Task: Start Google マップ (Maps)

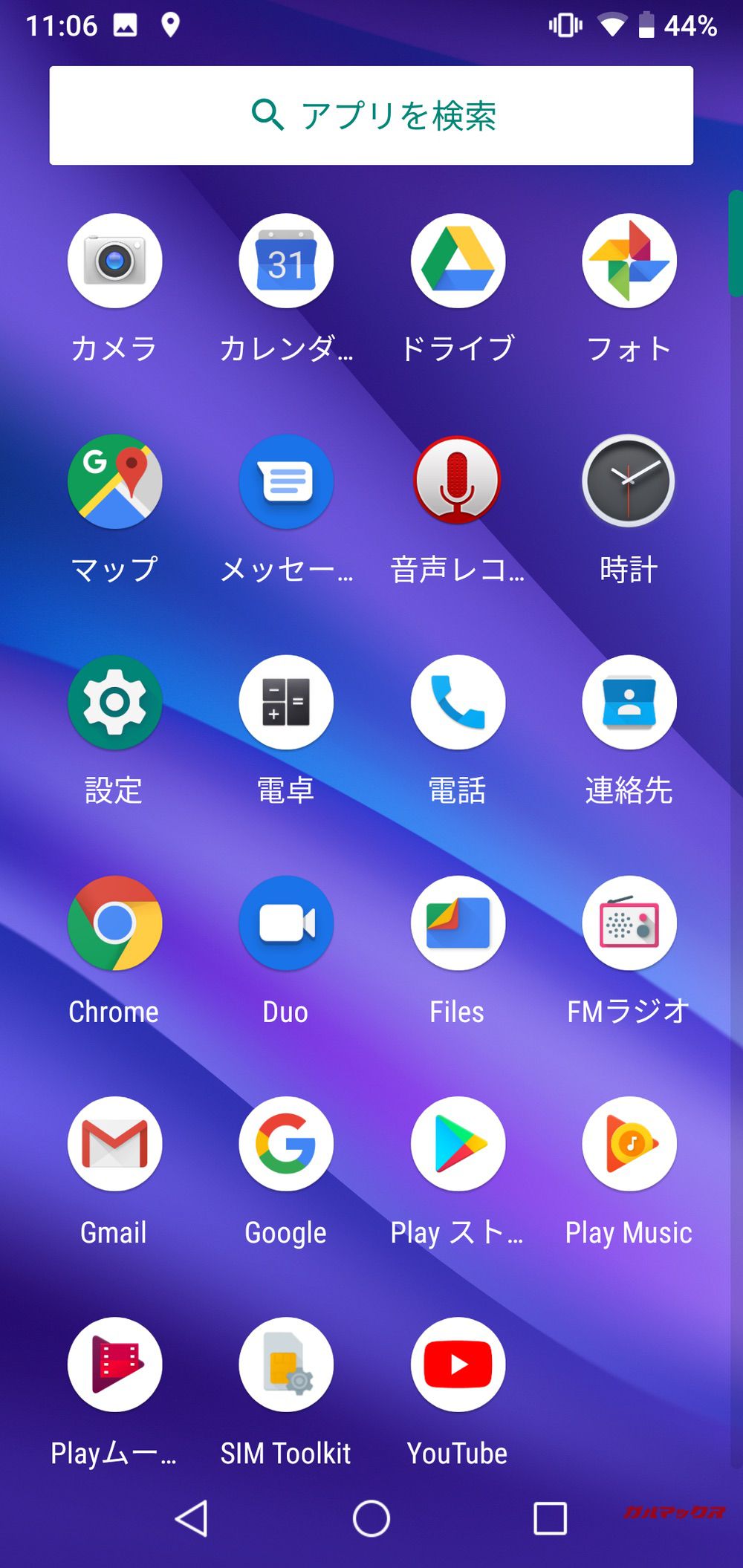Action: 114,481
